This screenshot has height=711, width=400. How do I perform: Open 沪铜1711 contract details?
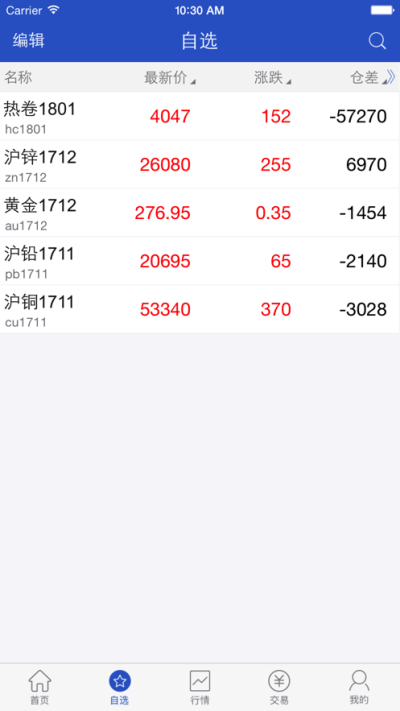200,309
